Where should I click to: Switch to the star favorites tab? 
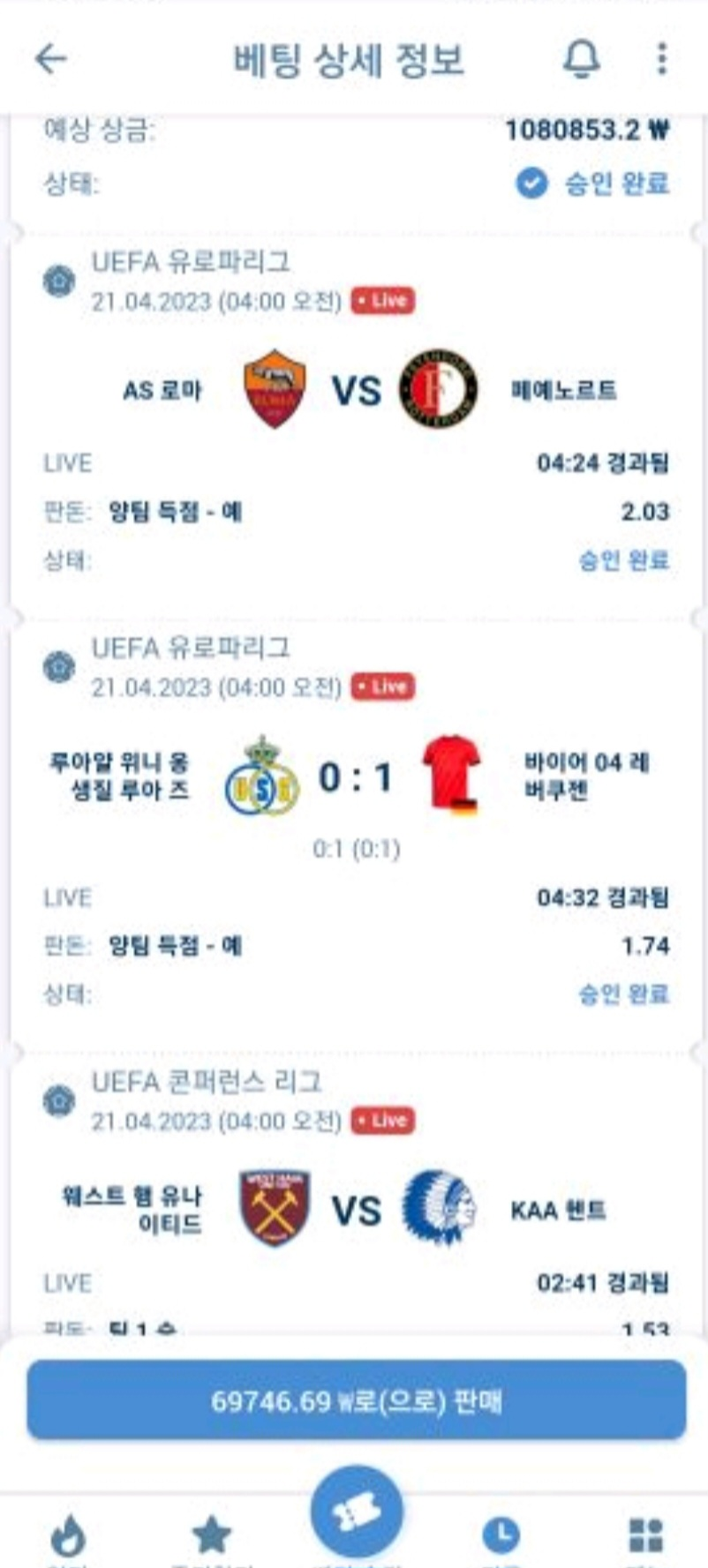click(212, 1536)
